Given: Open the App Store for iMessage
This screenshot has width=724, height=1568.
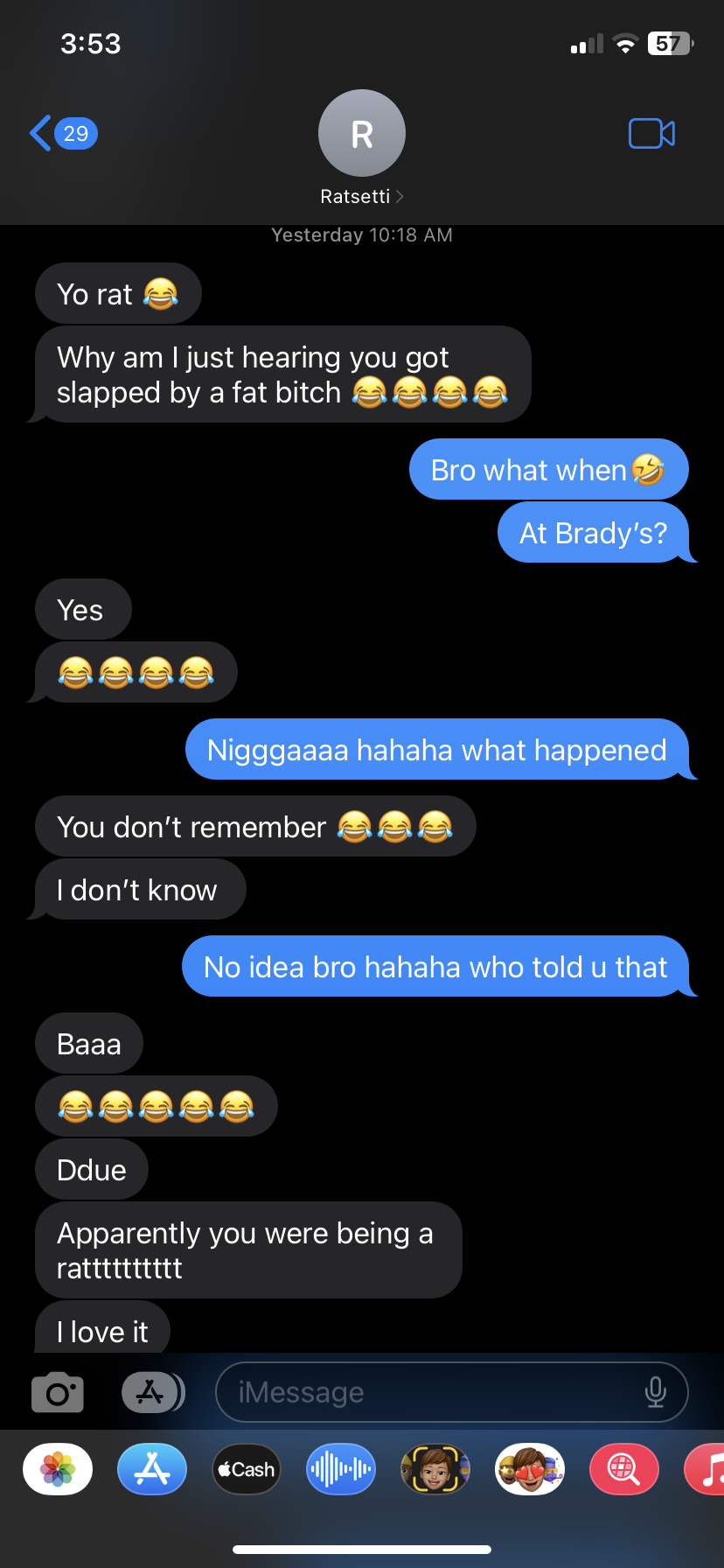Looking at the screenshot, I should (x=152, y=1469).
